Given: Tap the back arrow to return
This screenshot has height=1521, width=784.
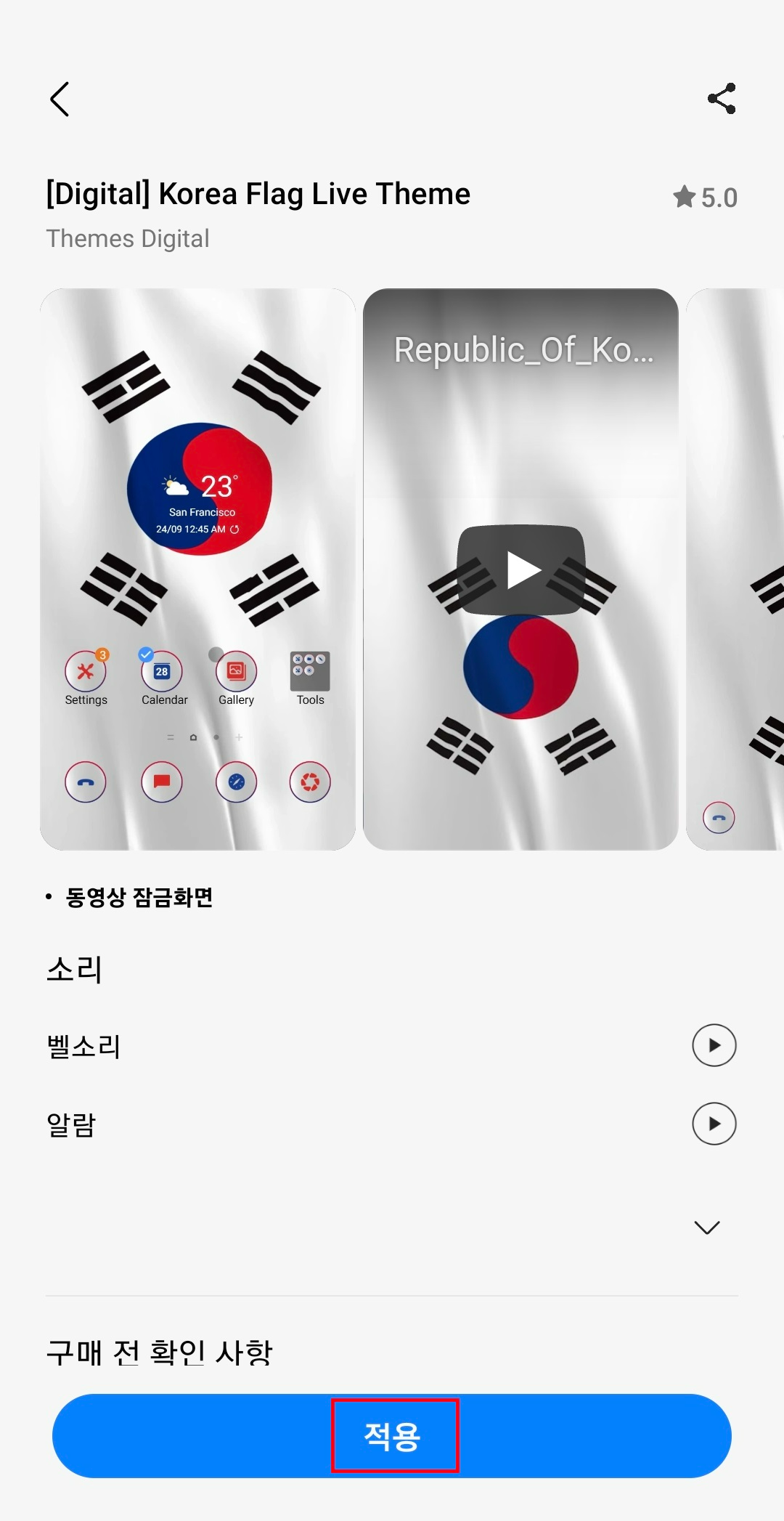Looking at the screenshot, I should click(60, 99).
